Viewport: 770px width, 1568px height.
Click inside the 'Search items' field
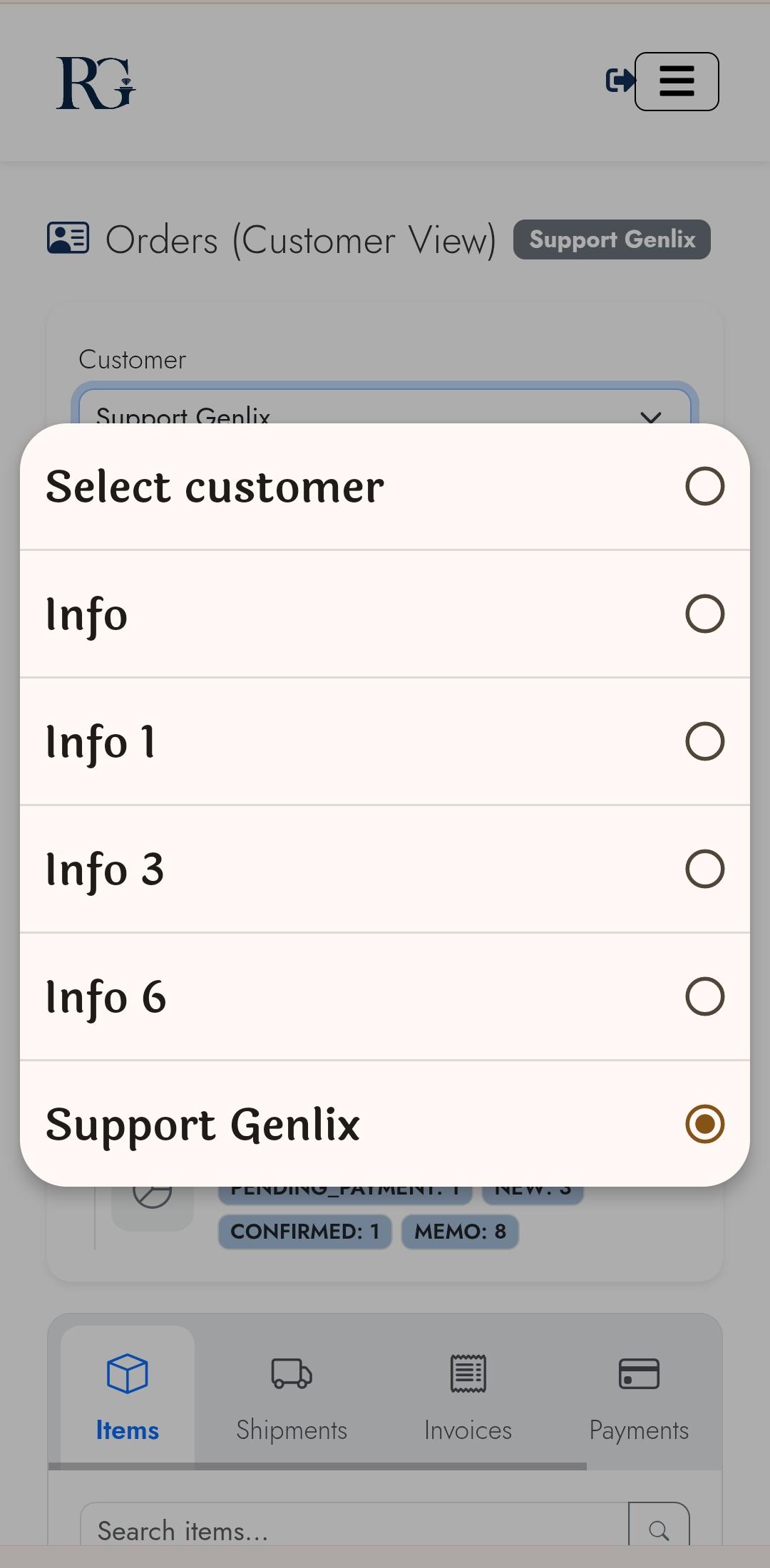coord(321,1528)
